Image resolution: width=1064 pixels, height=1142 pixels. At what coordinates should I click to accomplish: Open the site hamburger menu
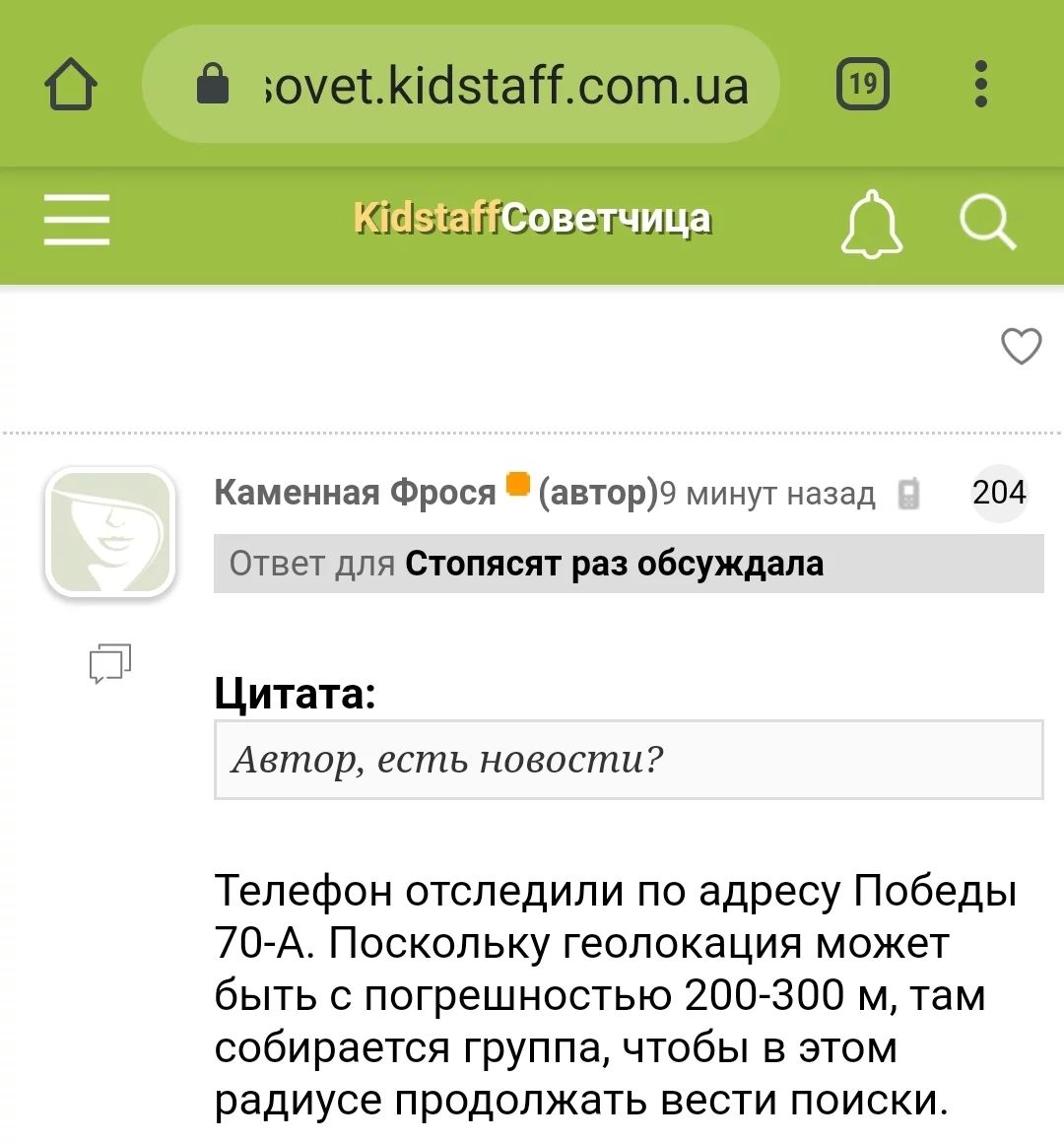click(77, 219)
